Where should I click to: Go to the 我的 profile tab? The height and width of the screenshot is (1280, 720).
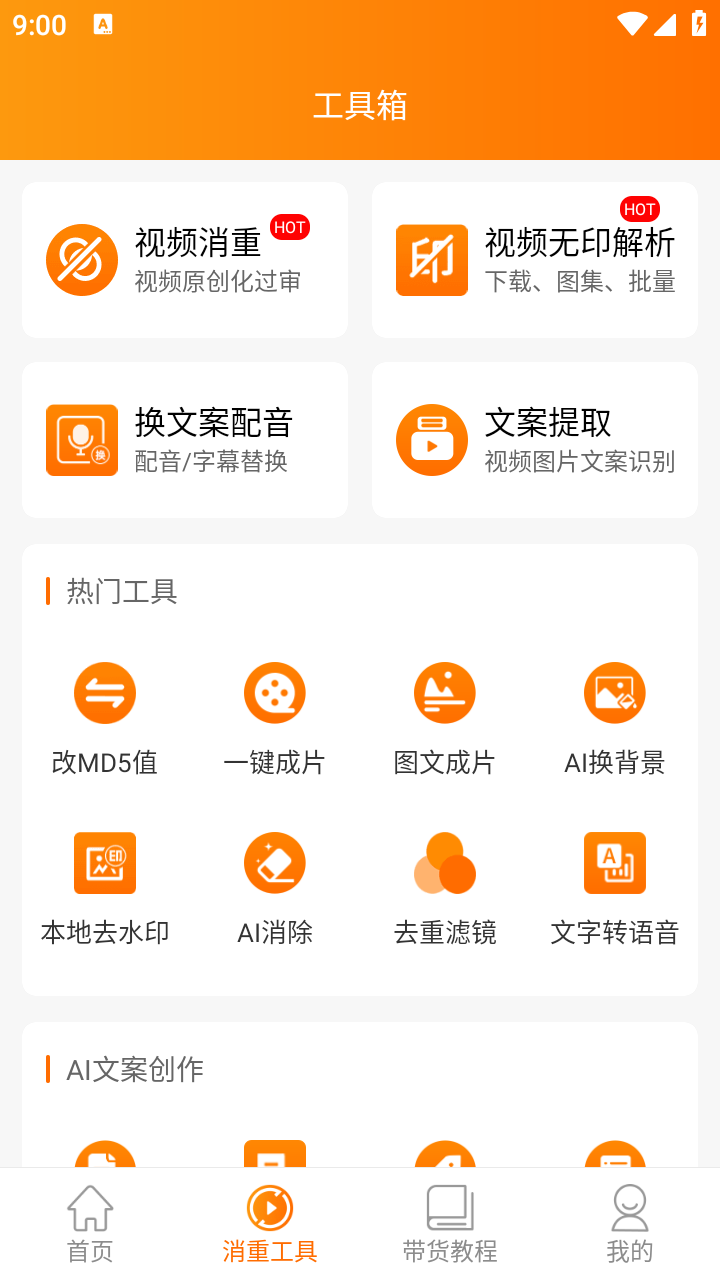coord(630,1220)
